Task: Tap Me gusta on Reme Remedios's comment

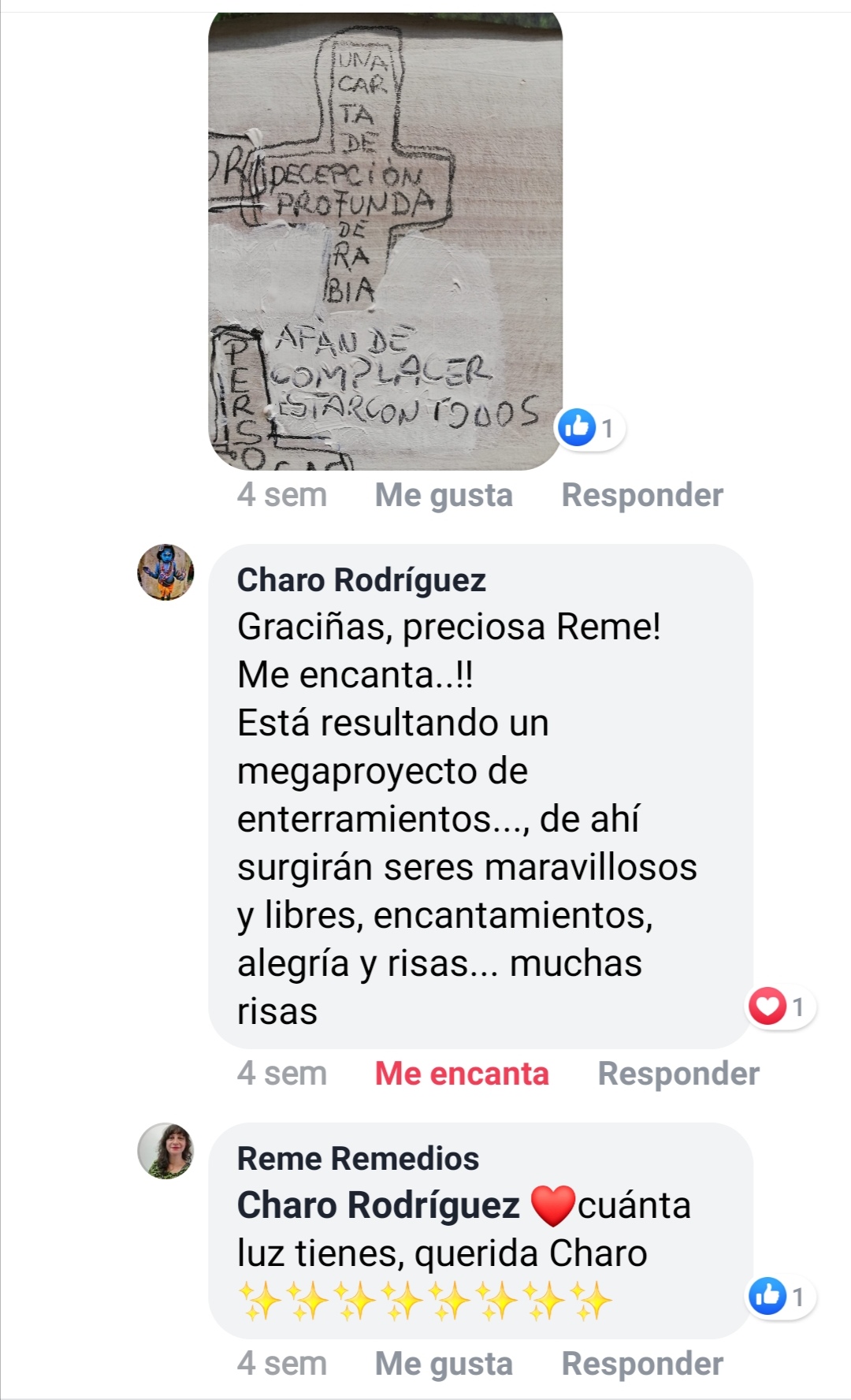Action: coord(444,1364)
